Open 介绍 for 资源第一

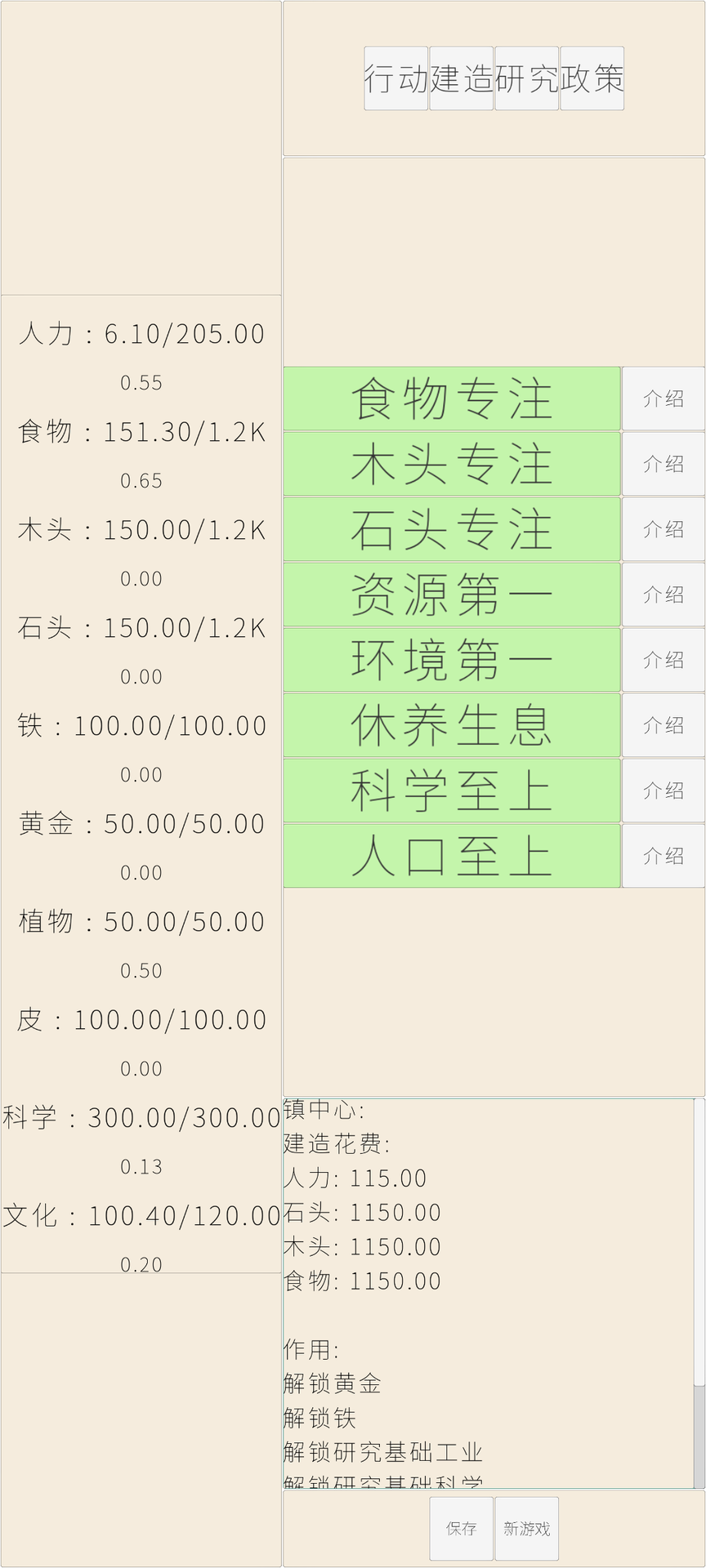click(664, 595)
